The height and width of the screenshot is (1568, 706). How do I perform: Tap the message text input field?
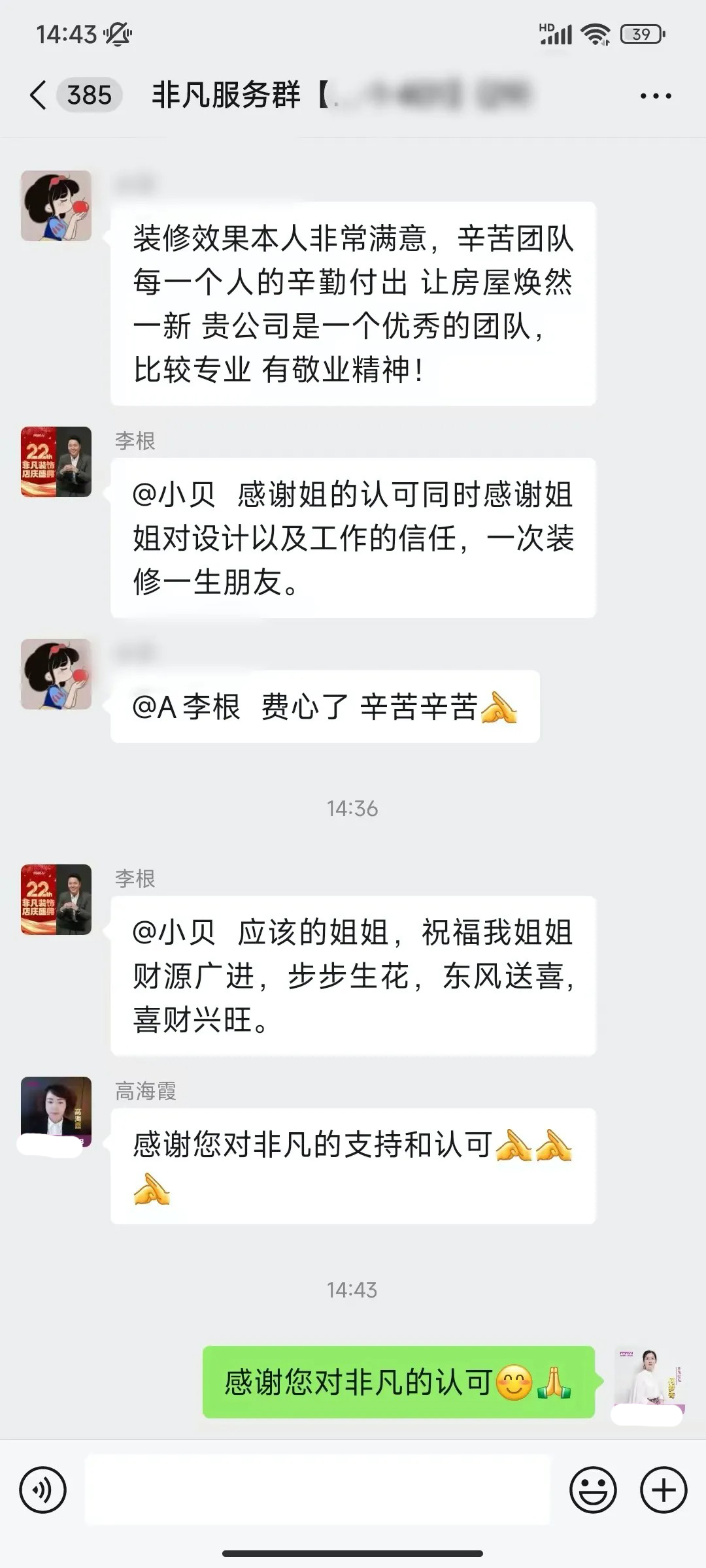click(317, 1490)
